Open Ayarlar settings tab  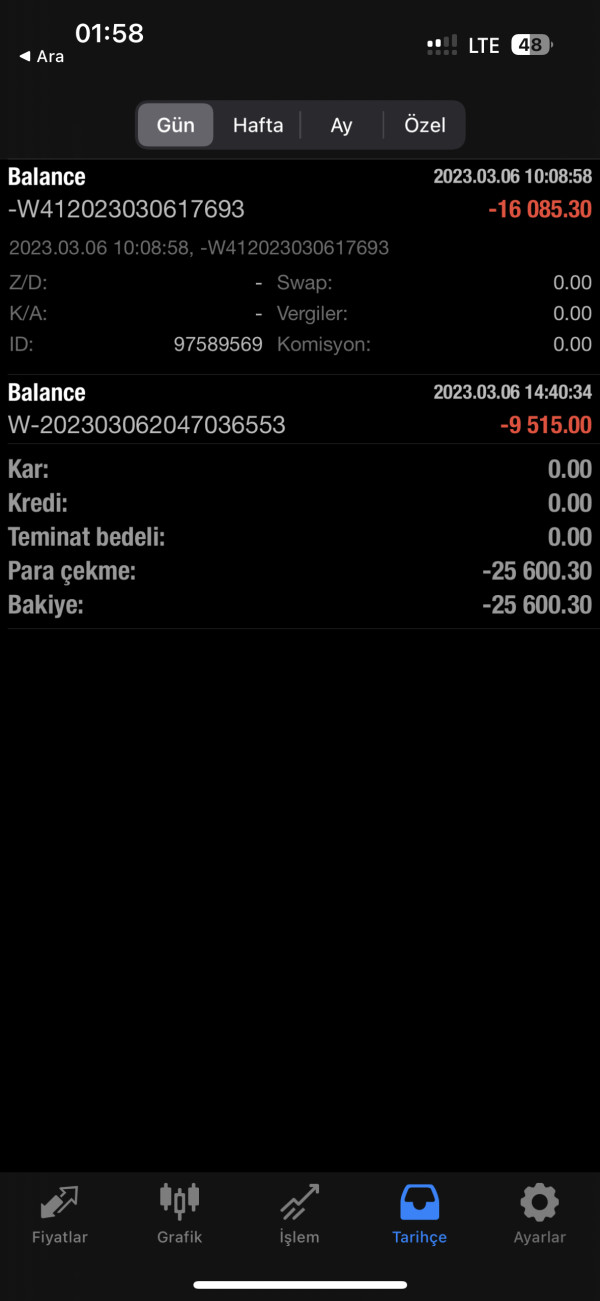[x=539, y=1213]
